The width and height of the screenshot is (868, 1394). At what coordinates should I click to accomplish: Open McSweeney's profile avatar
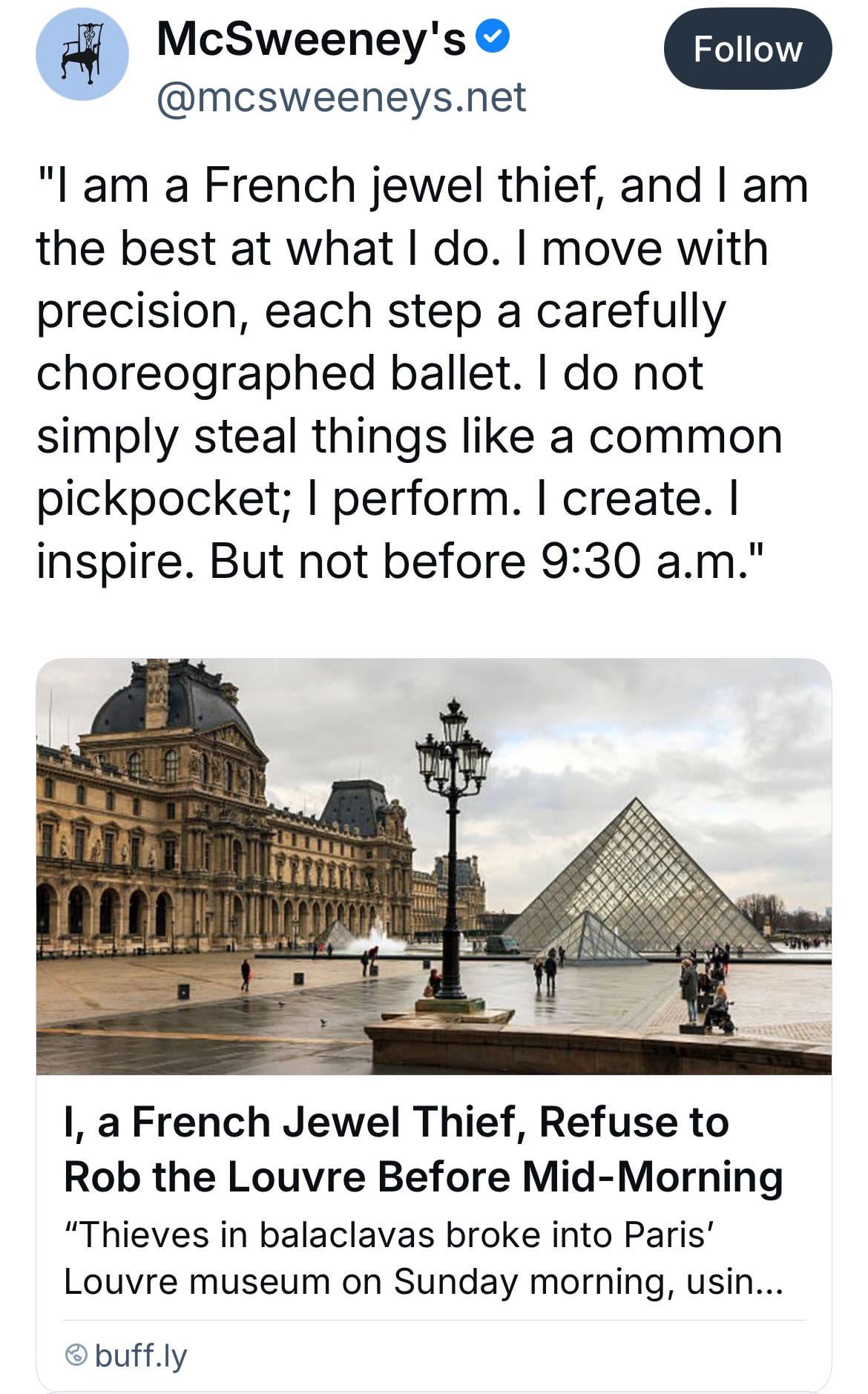click(x=82, y=54)
